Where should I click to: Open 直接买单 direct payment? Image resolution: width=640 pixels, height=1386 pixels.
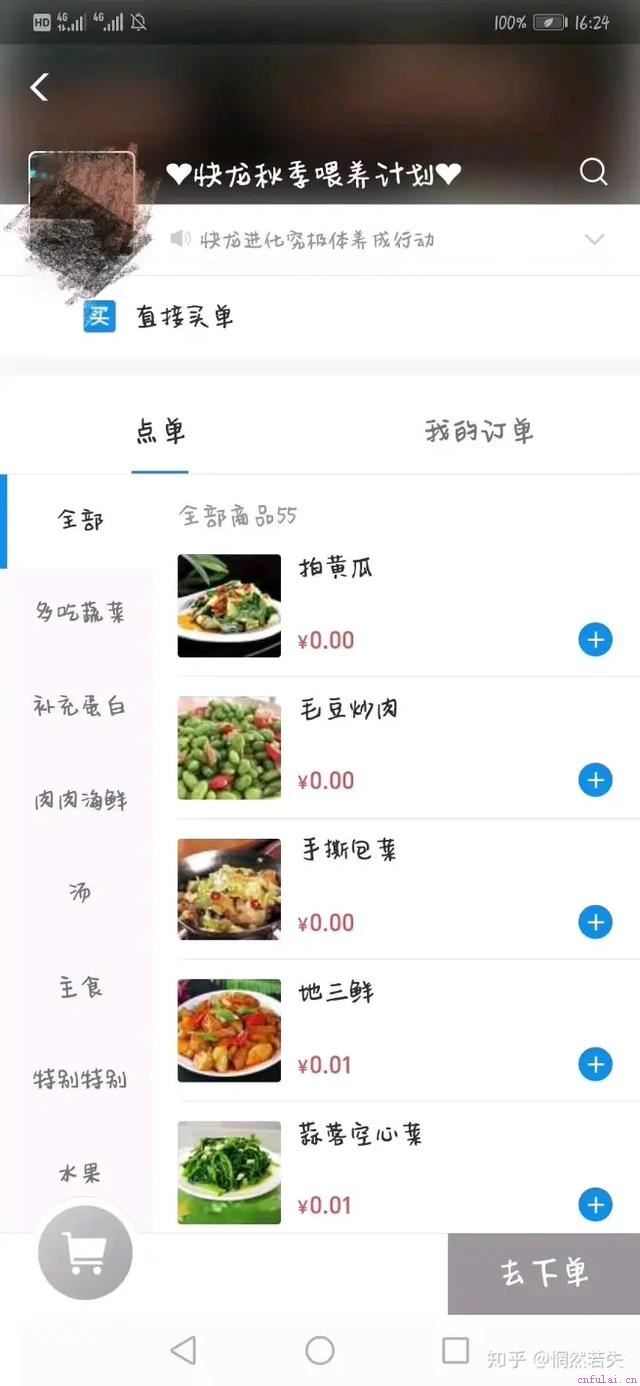pyautogui.click(x=160, y=317)
